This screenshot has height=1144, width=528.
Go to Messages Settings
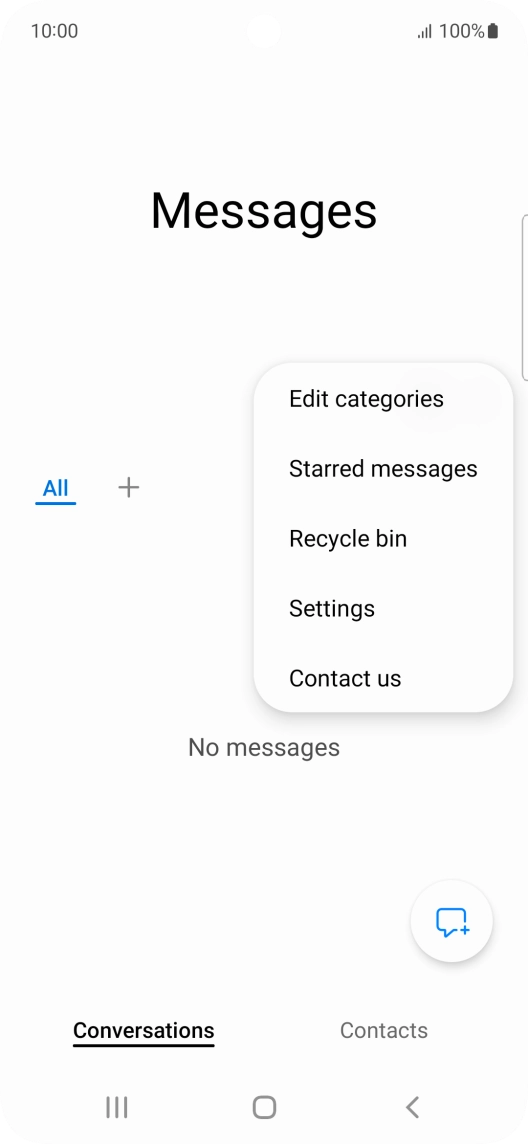pyautogui.click(x=383, y=608)
